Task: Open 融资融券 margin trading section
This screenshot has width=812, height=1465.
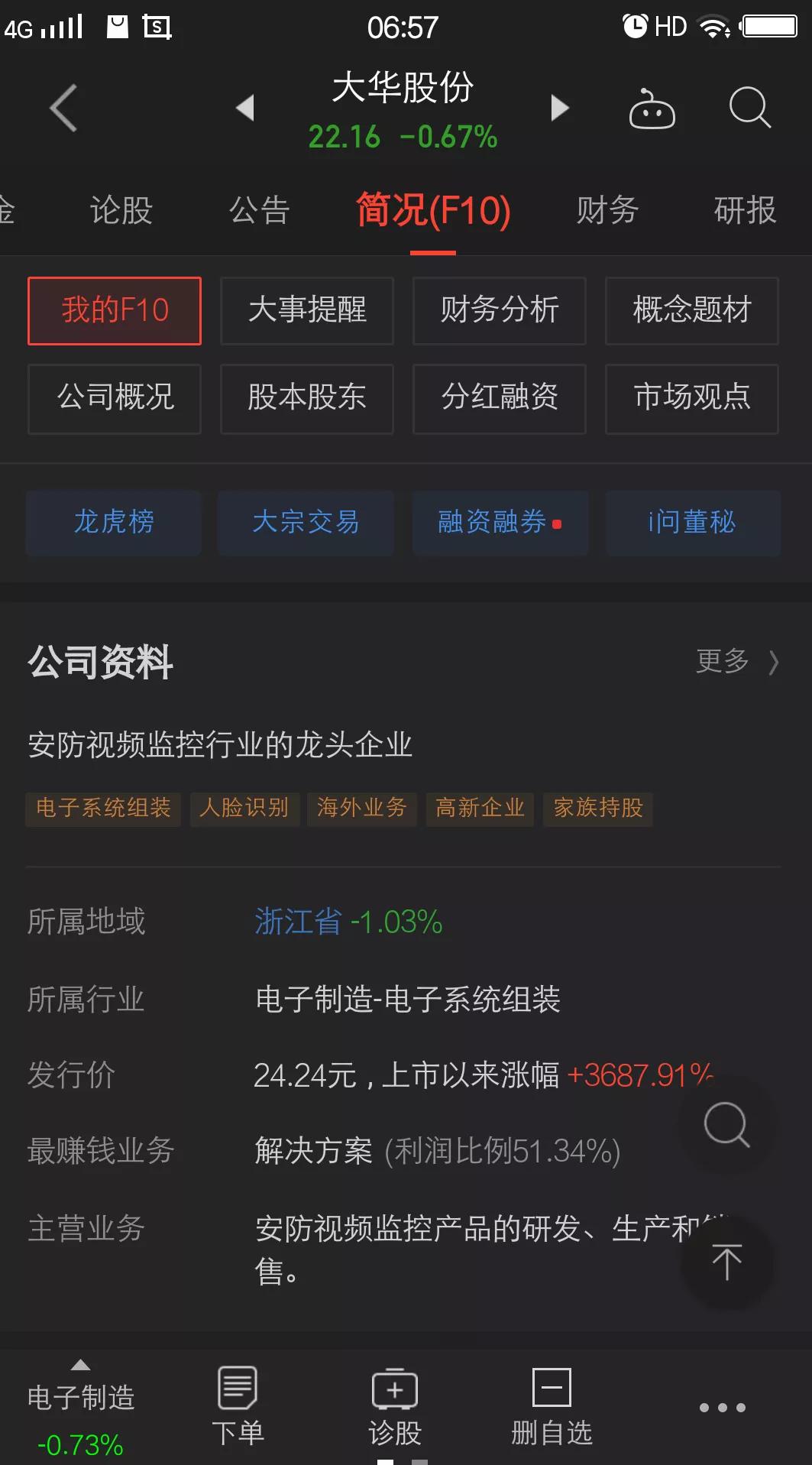Action: point(497,523)
